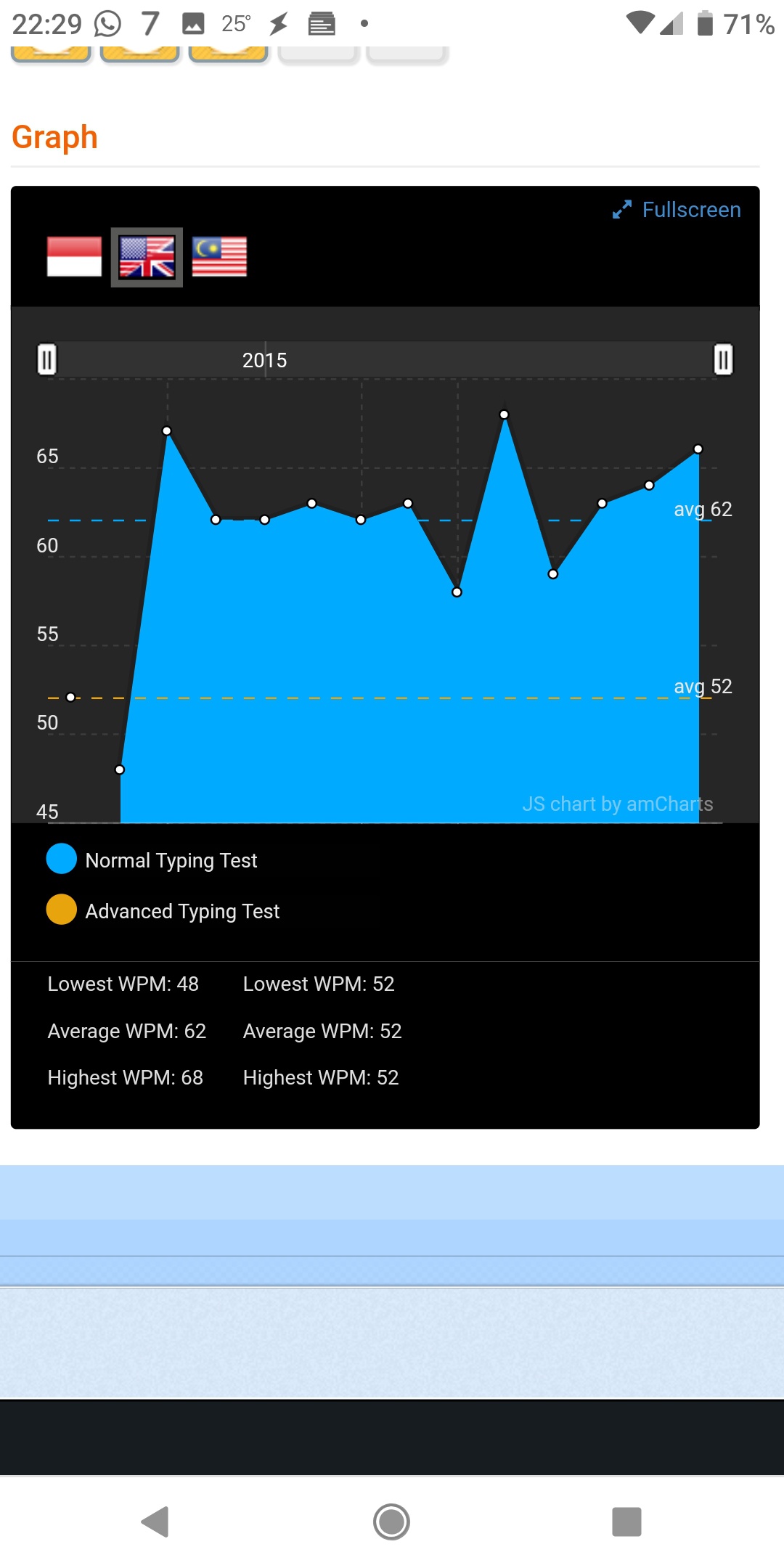Go to the home screen

click(391, 1522)
